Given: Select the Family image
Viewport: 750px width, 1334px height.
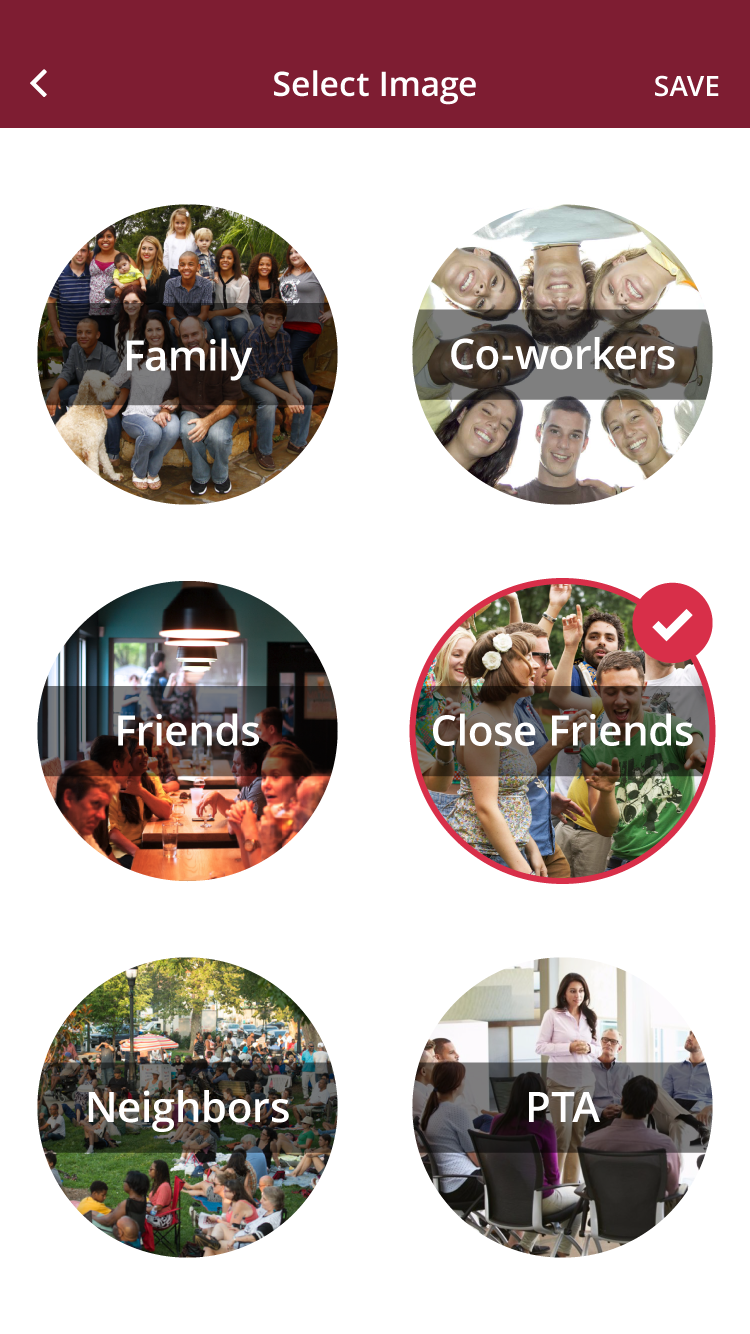Looking at the screenshot, I should point(187,355).
